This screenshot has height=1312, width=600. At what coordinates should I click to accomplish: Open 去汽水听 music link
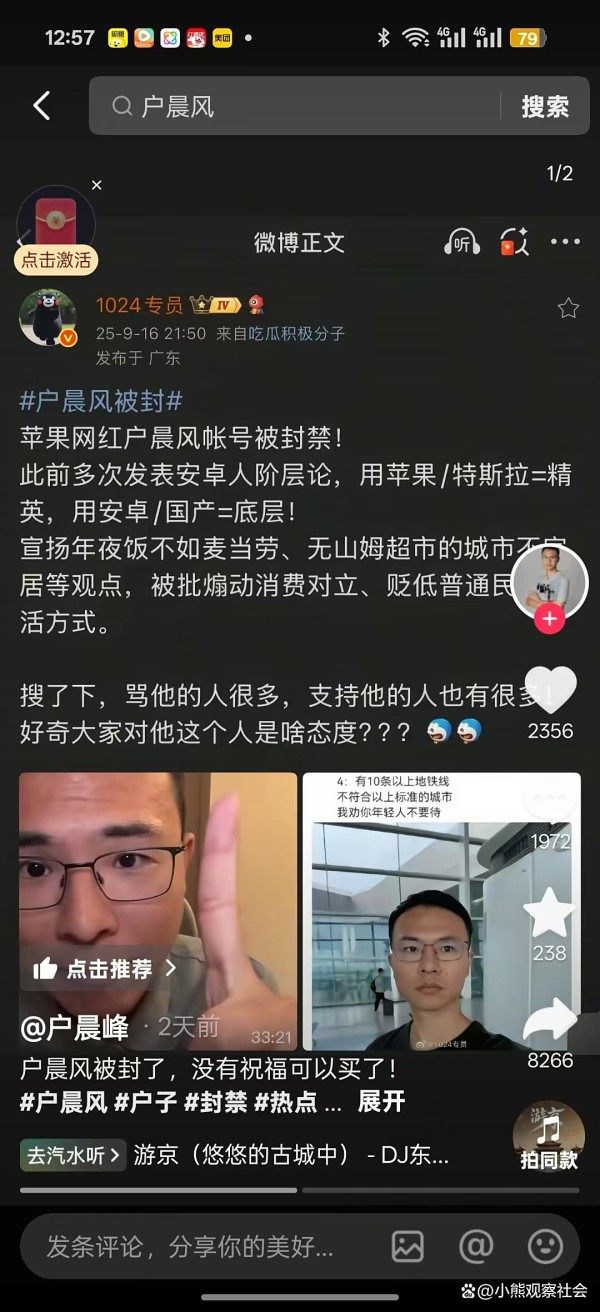click(73, 1156)
